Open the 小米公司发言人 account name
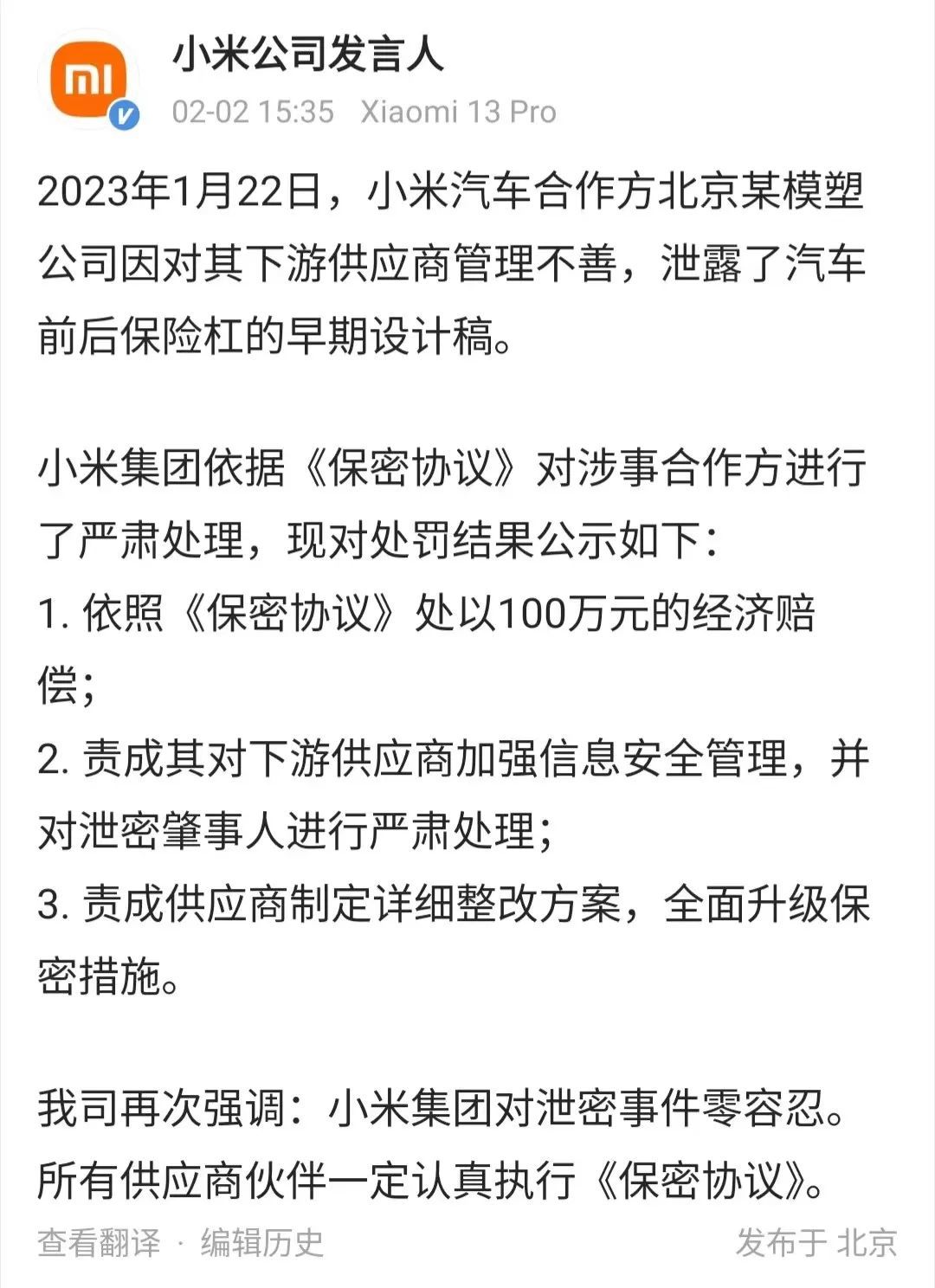 pyautogui.click(x=308, y=54)
